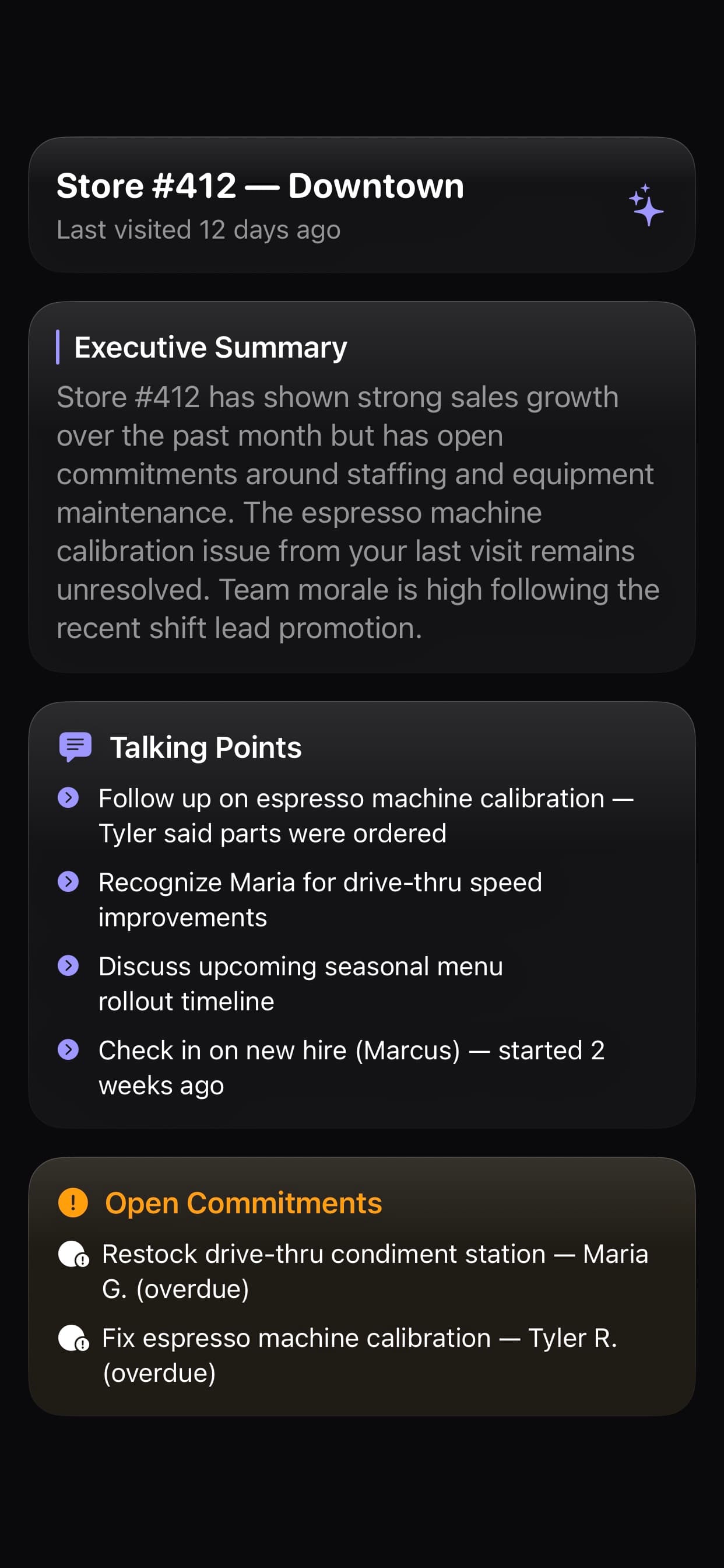The height and width of the screenshot is (1568, 724).
Task: Select the Talking Points section heading
Action: pos(206,747)
